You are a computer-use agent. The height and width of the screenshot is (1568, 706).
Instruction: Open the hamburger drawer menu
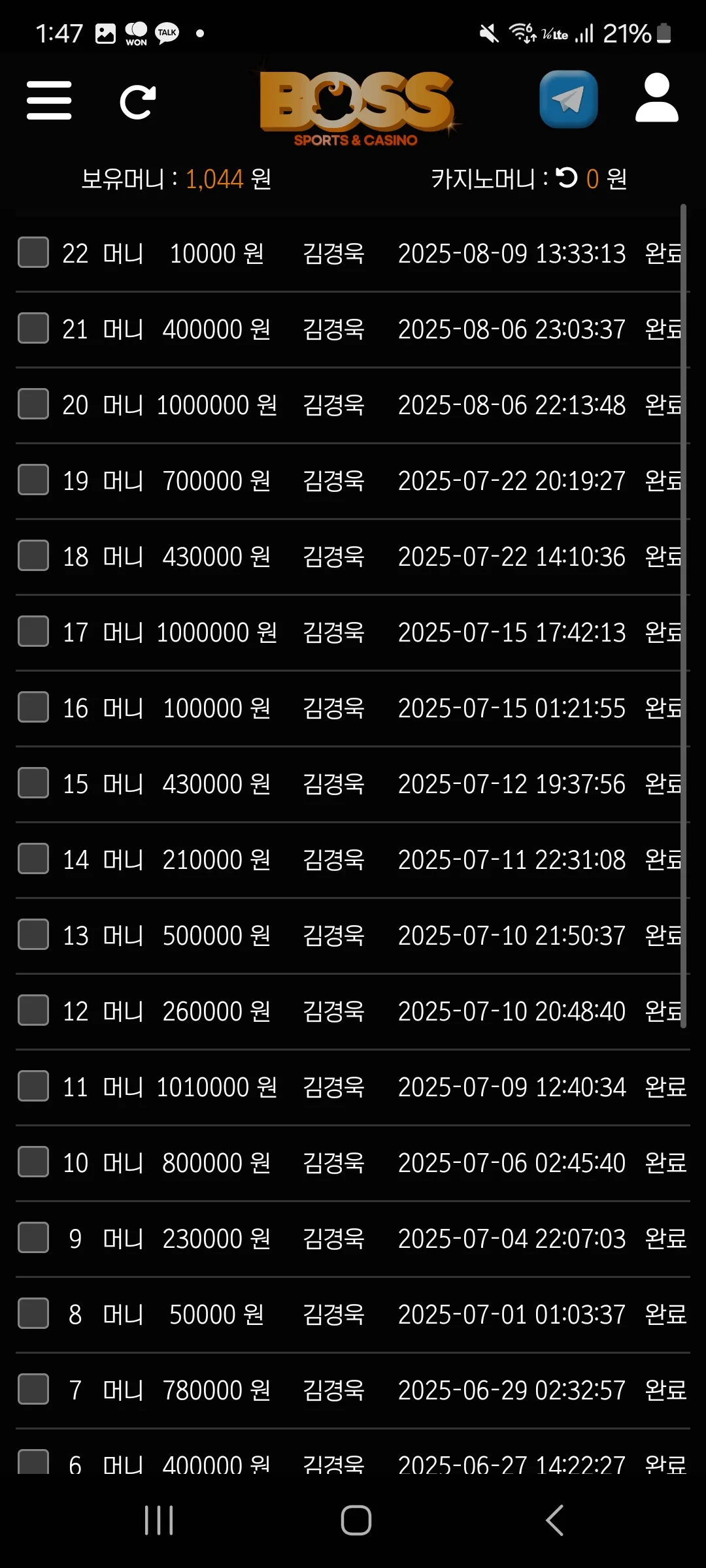coord(49,101)
